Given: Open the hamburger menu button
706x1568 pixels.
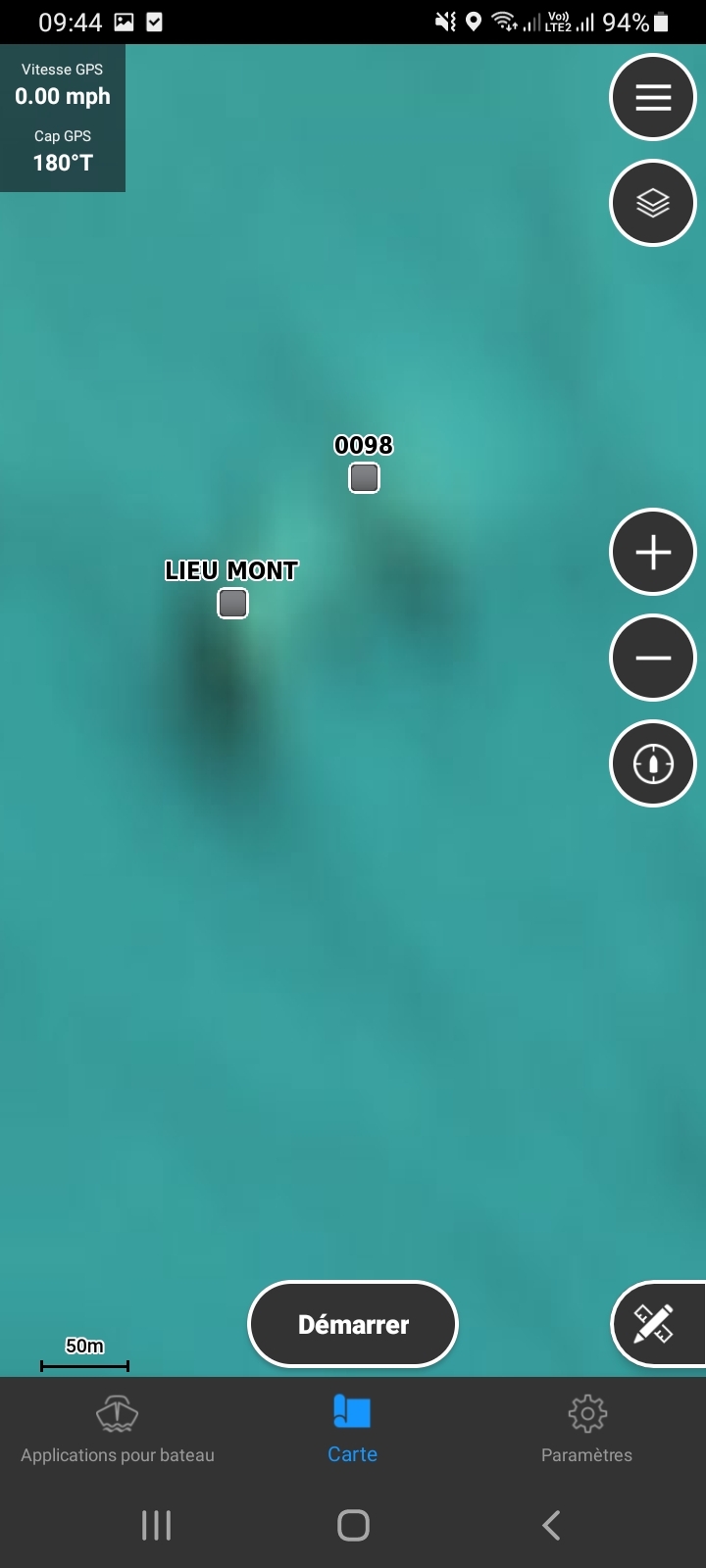Looking at the screenshot, I should tap(653, 97).
